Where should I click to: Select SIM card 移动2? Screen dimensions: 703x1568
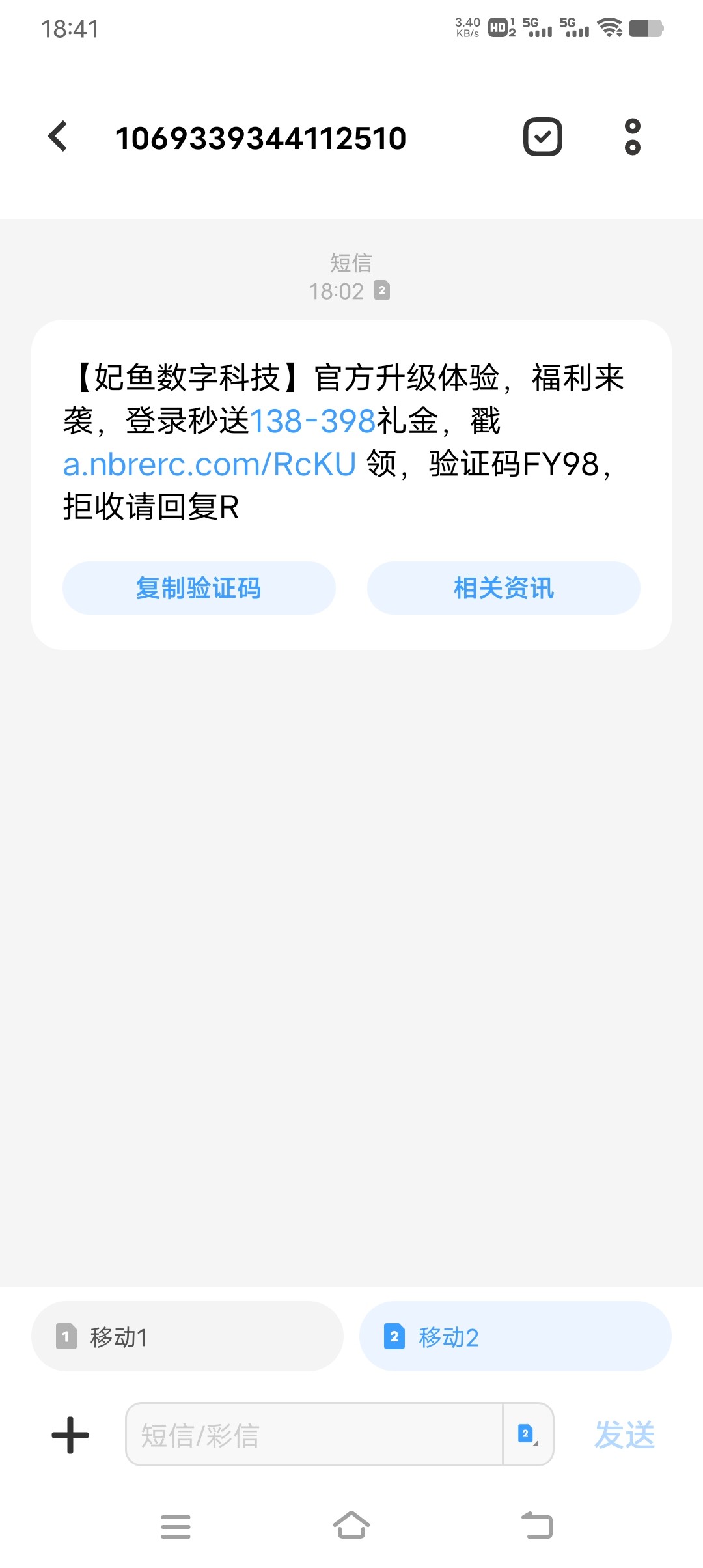515,1337
